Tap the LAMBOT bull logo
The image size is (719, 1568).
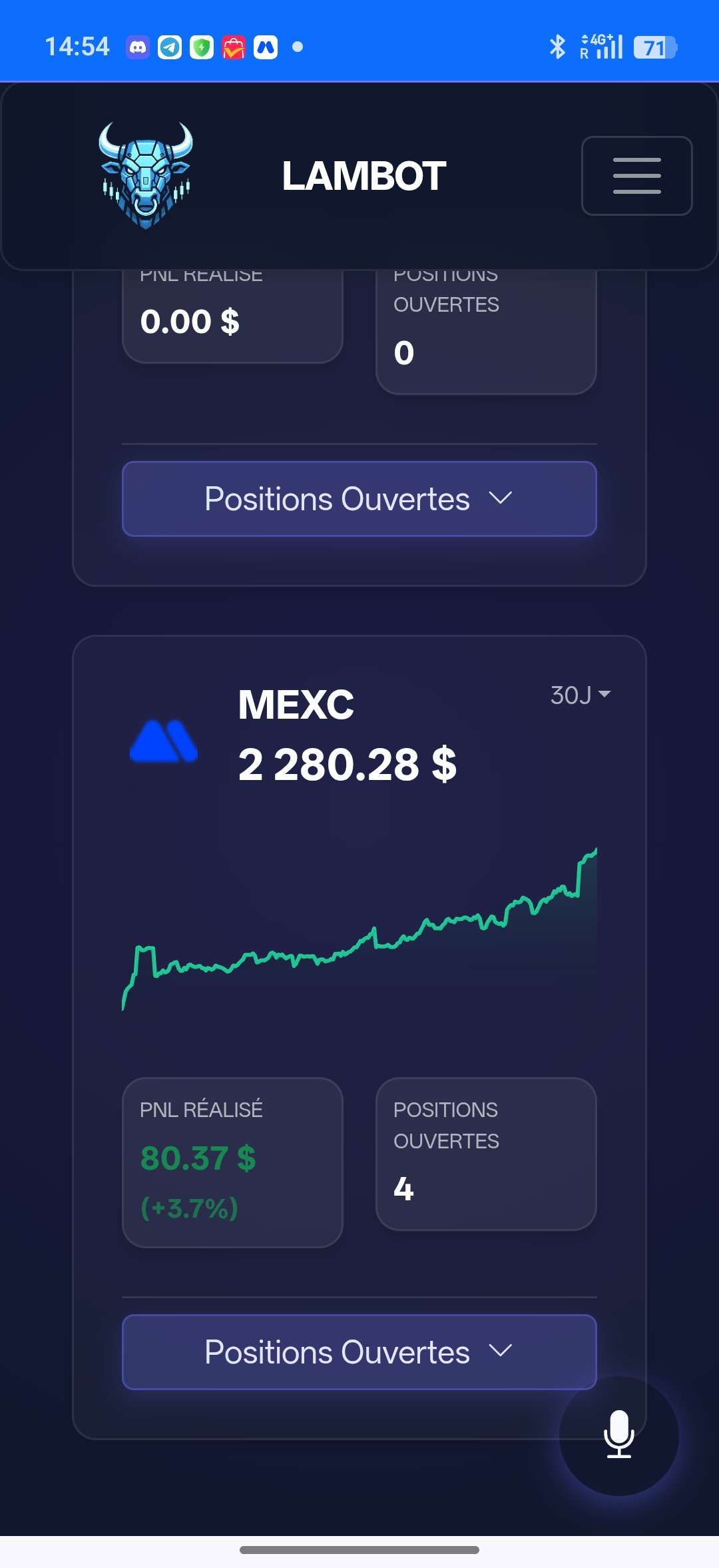coord(146,176)
